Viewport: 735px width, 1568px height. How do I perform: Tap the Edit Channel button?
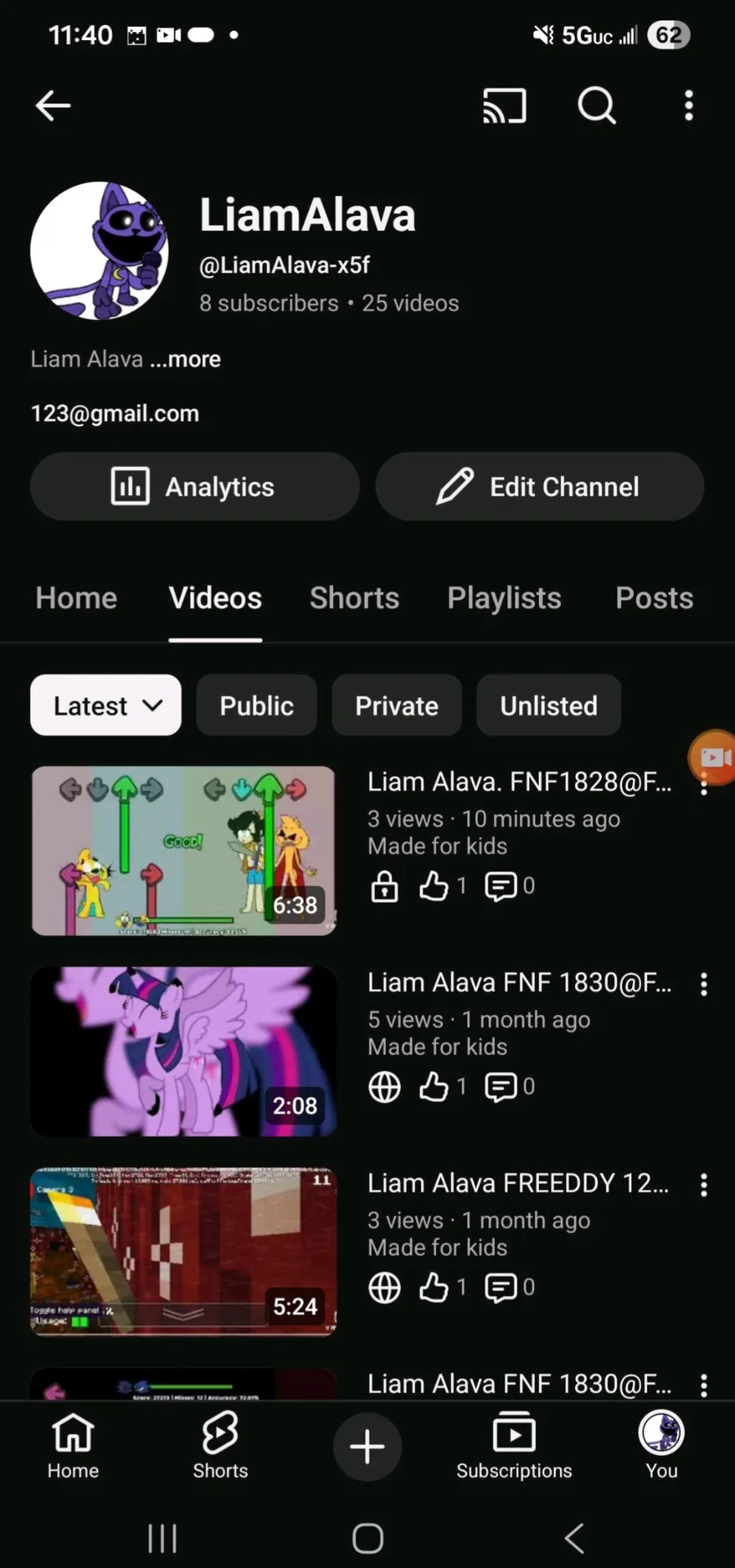pyautogui.click(x=539, y=487)
